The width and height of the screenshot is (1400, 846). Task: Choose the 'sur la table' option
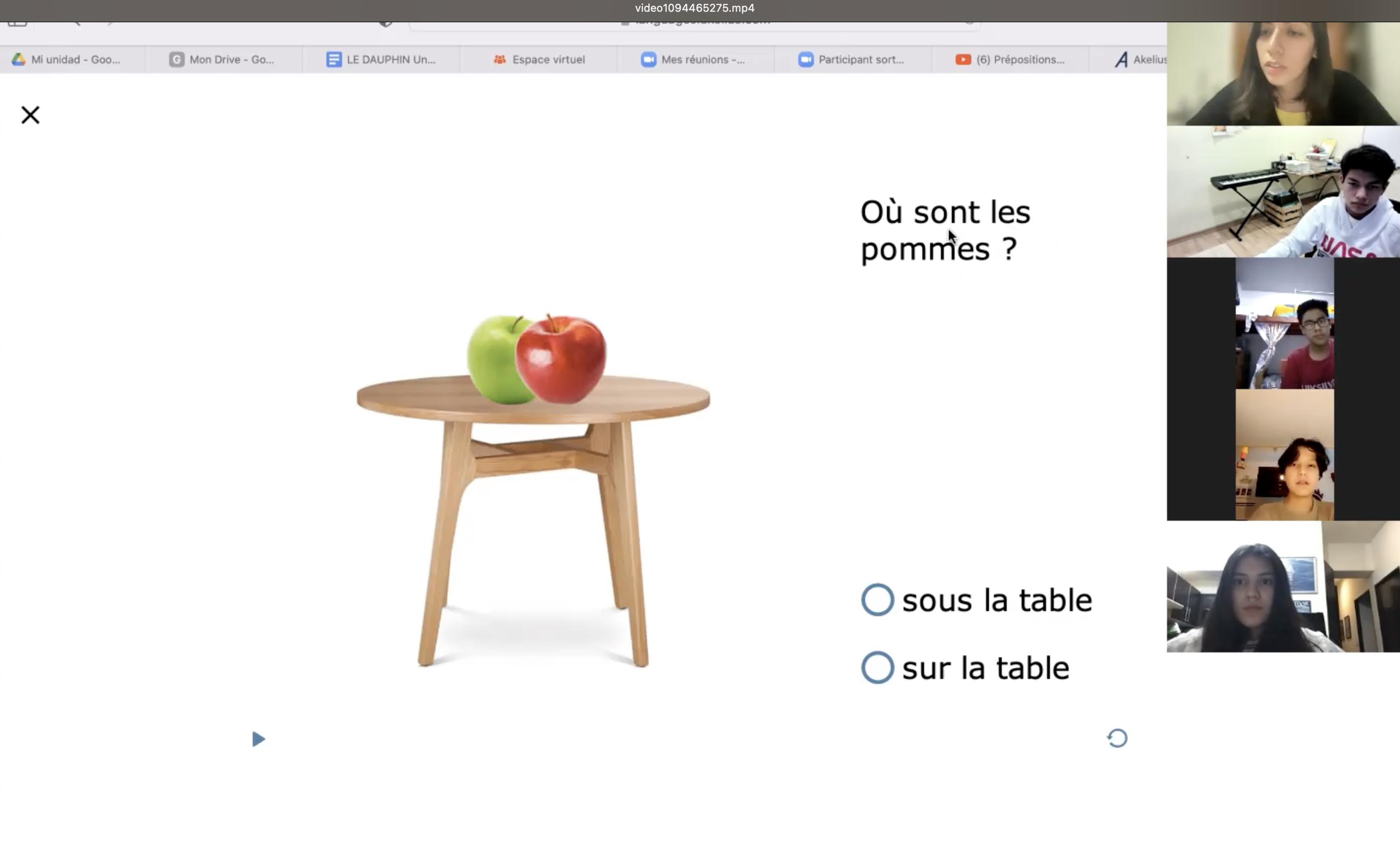click(x=877, y=667)
